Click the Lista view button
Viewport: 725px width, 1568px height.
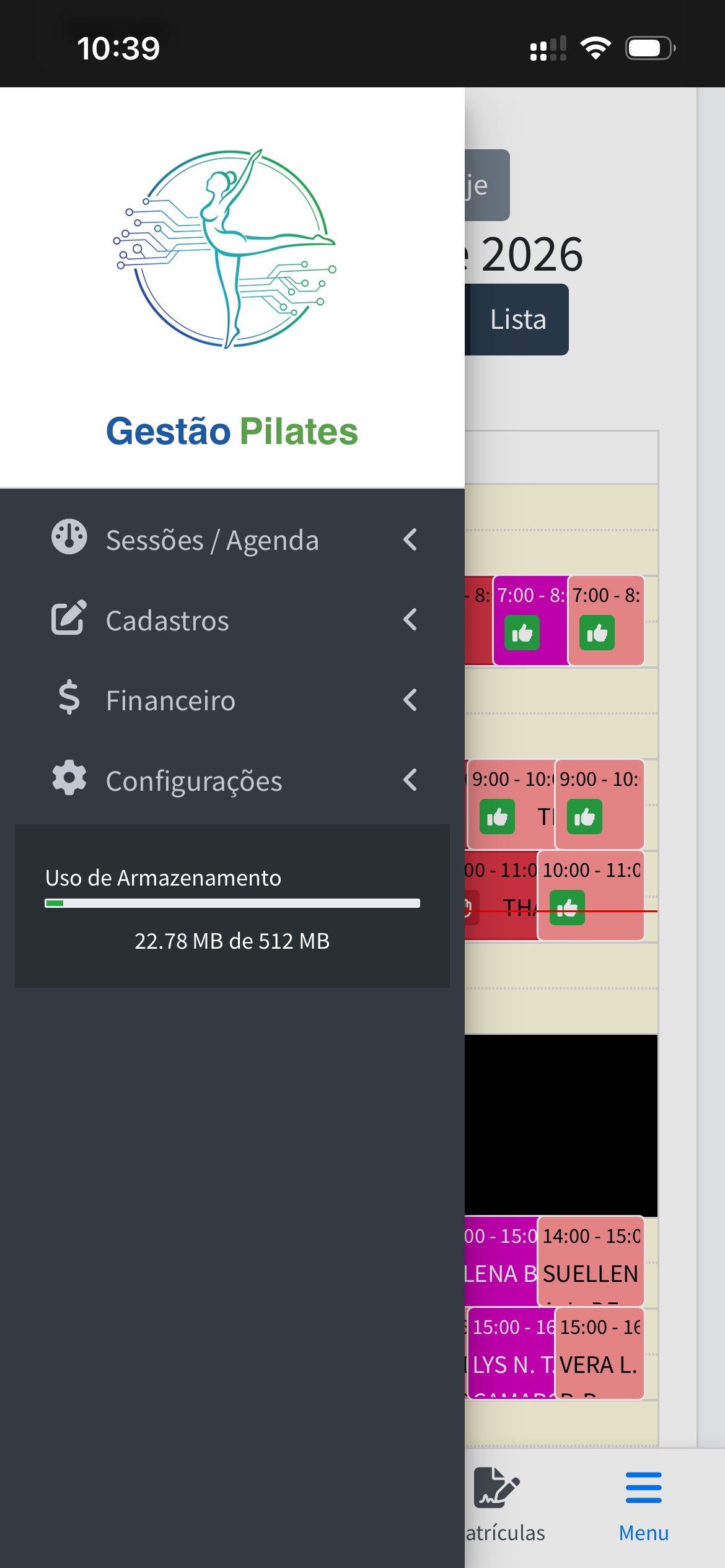518,320
